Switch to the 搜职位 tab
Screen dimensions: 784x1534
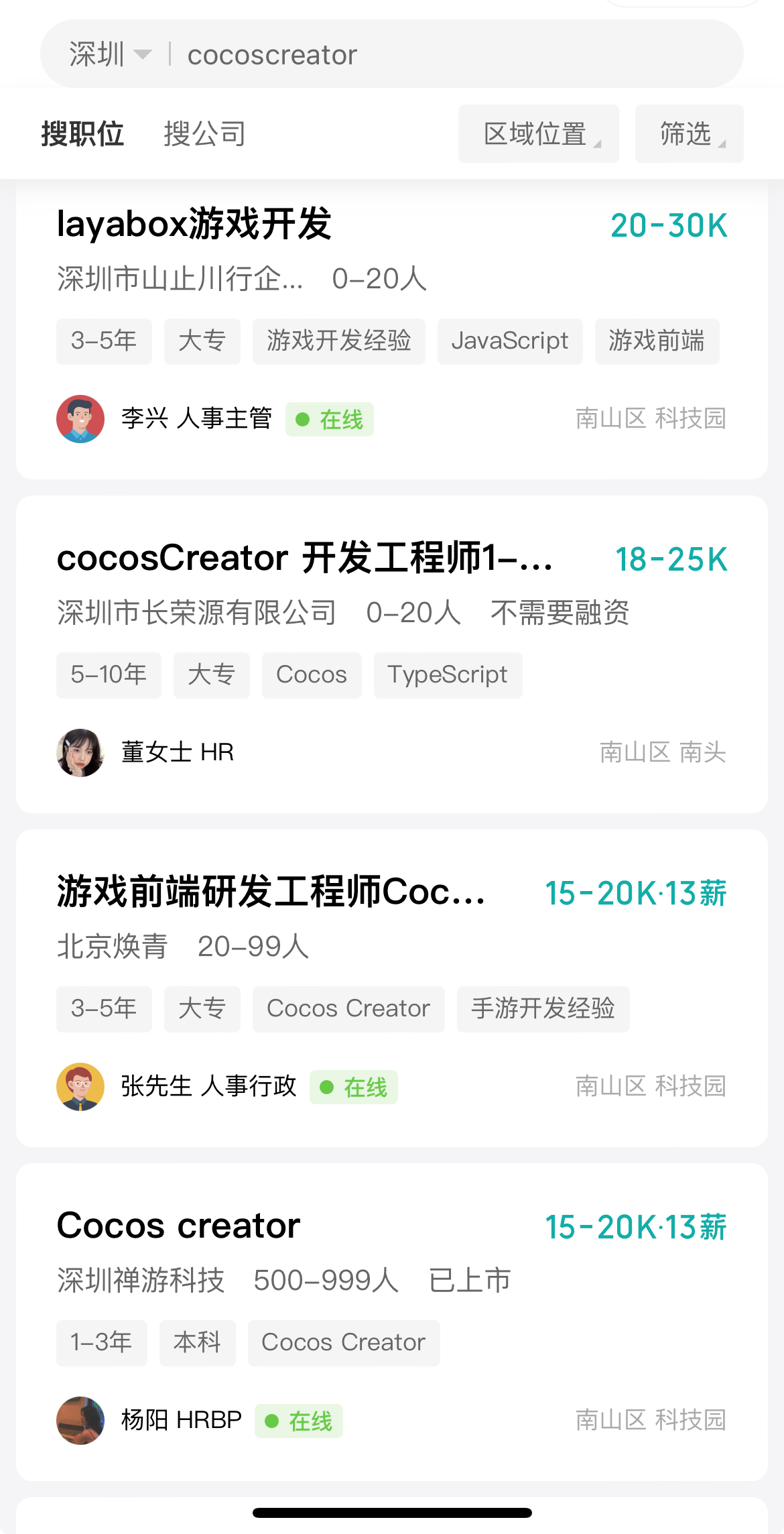[82, 134]
